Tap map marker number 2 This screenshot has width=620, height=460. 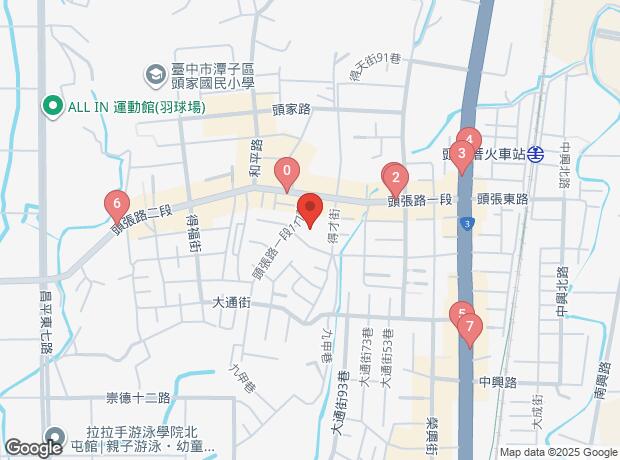395,177
